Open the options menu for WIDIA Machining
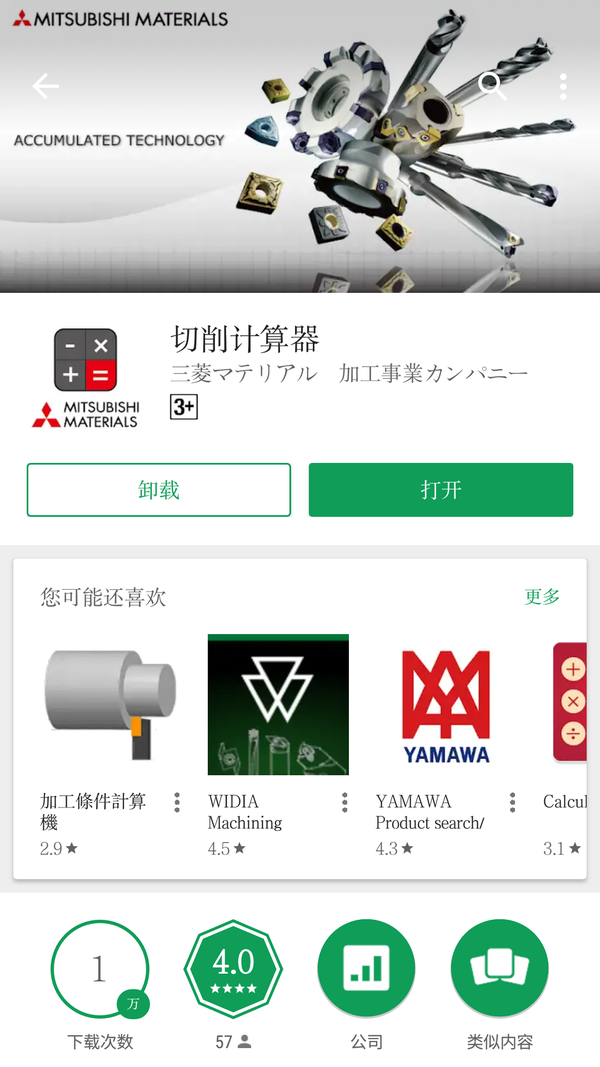Image resolution: width=600 pixels, height=1067 pixels. (345, 802)
